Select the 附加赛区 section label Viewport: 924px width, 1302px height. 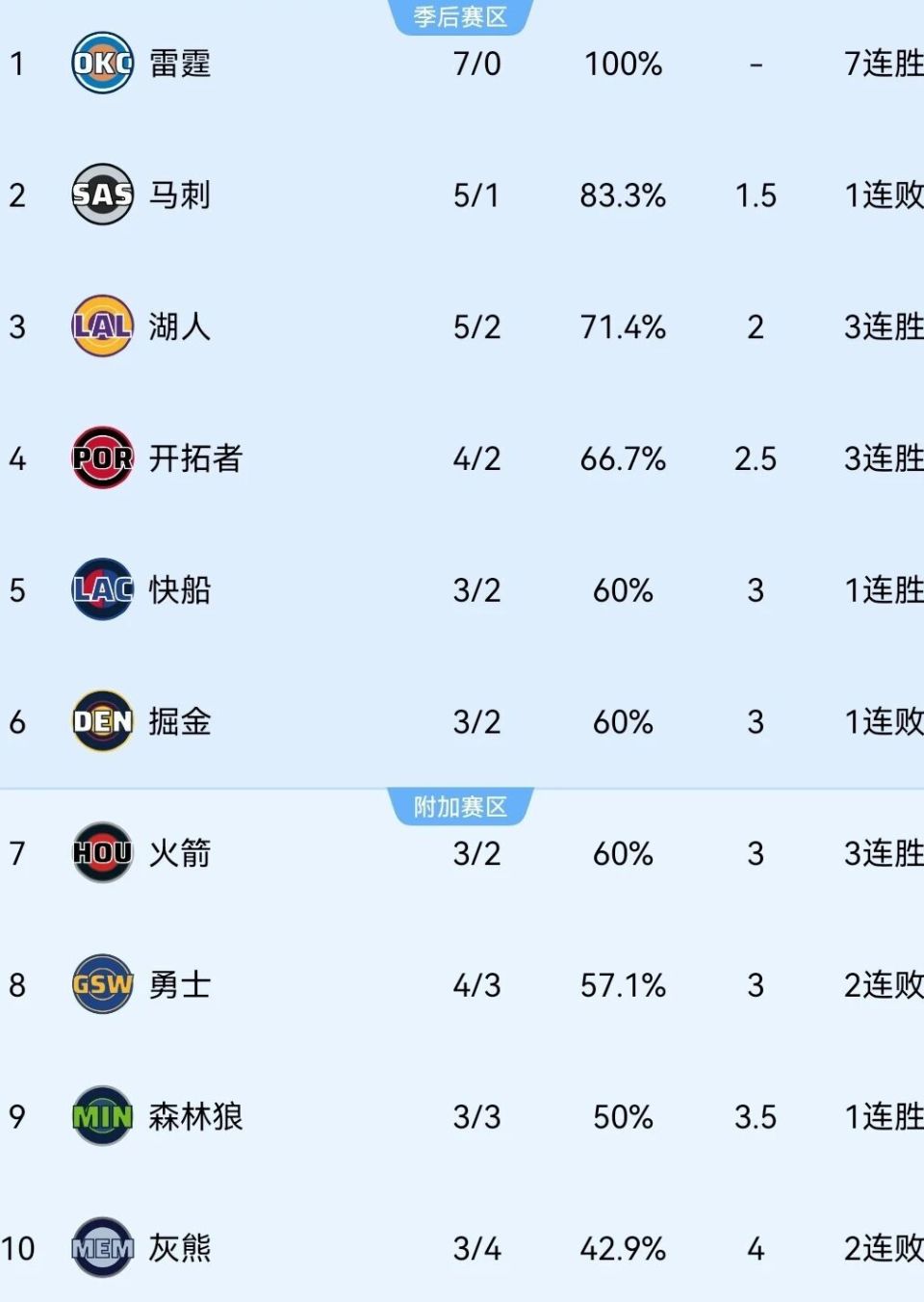[459, 806]
